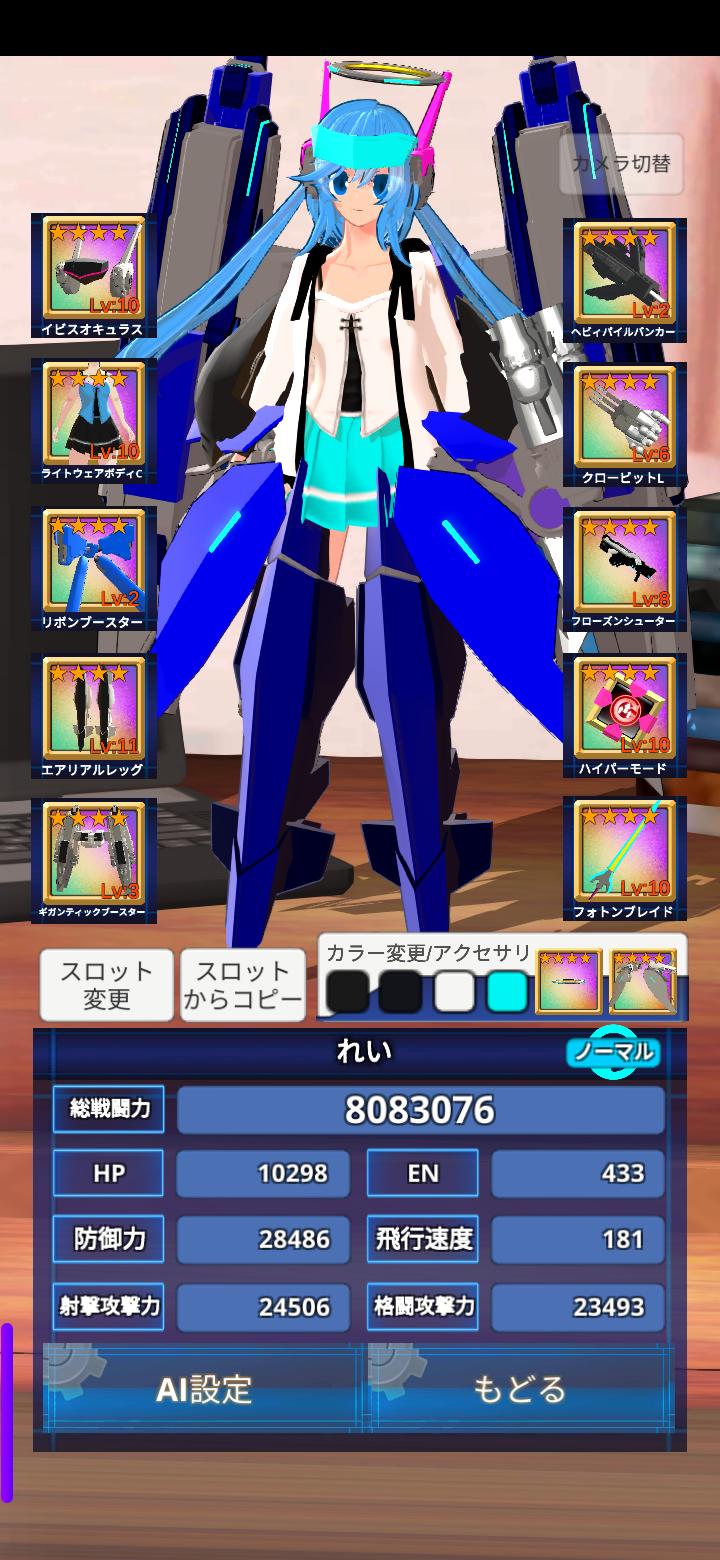
Task: Select the フォトンブレイド sword slot
Action: tap(625, 858)
